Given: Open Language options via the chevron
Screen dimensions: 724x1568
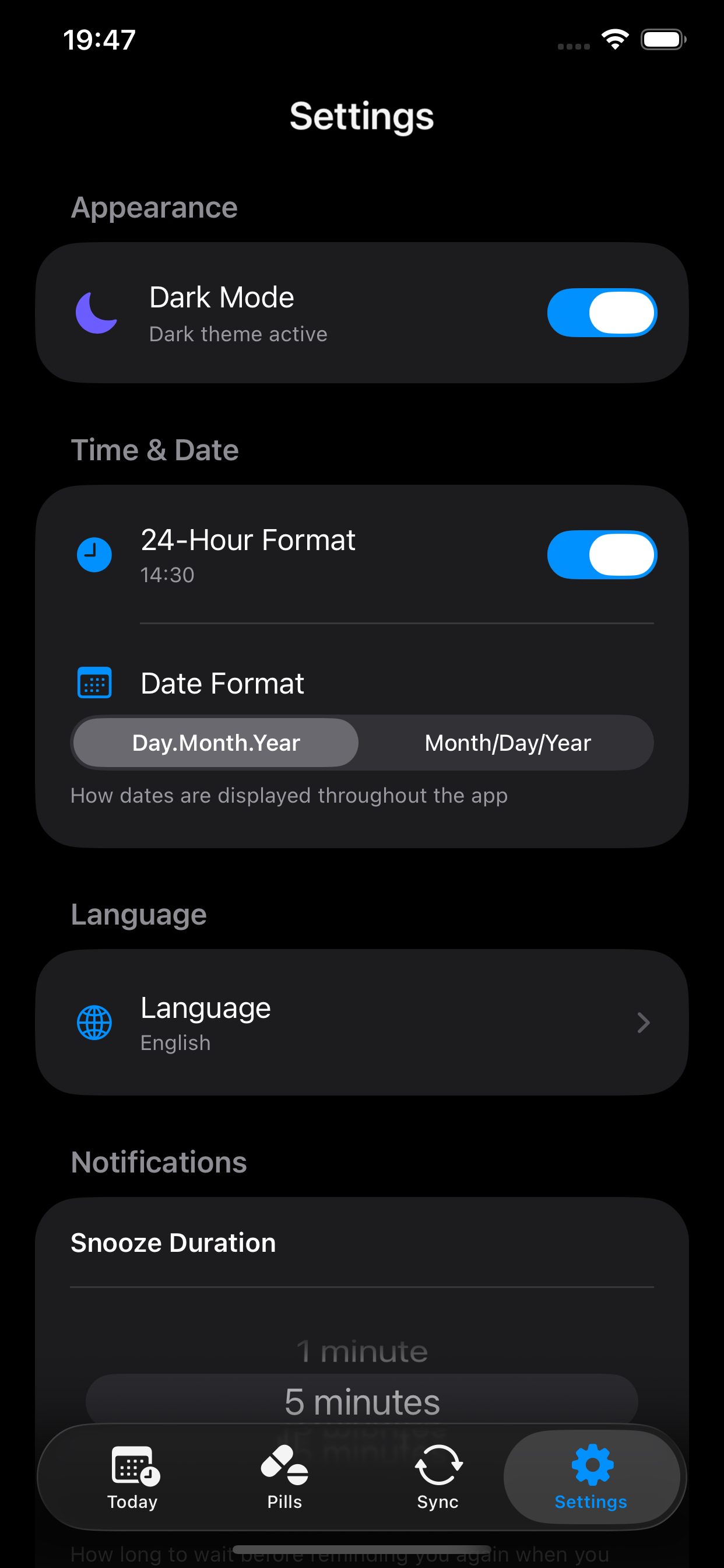Looking at the screenshot, I should click(x=642, y=1023).
